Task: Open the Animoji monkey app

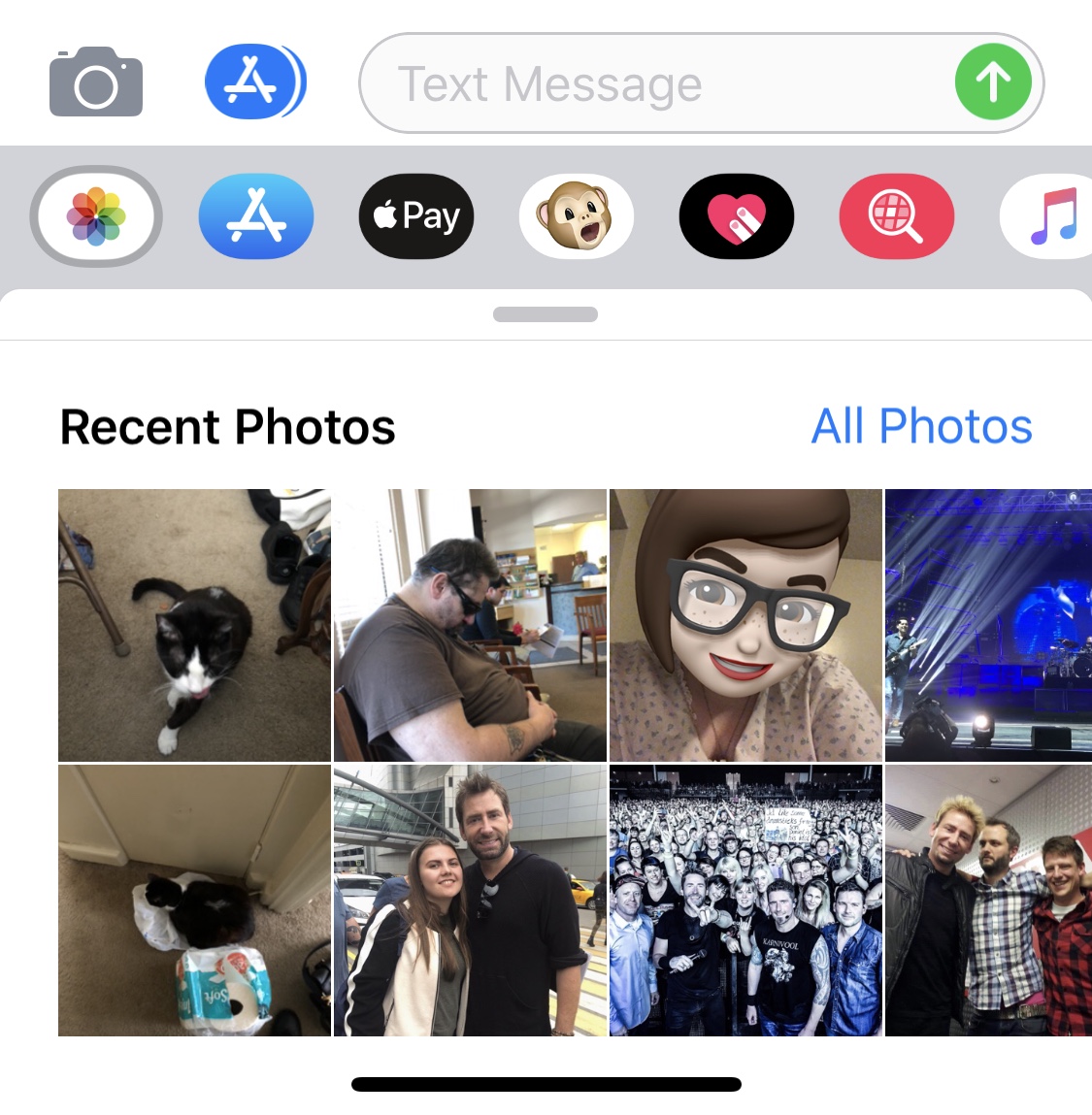Action: click(577, 216)
